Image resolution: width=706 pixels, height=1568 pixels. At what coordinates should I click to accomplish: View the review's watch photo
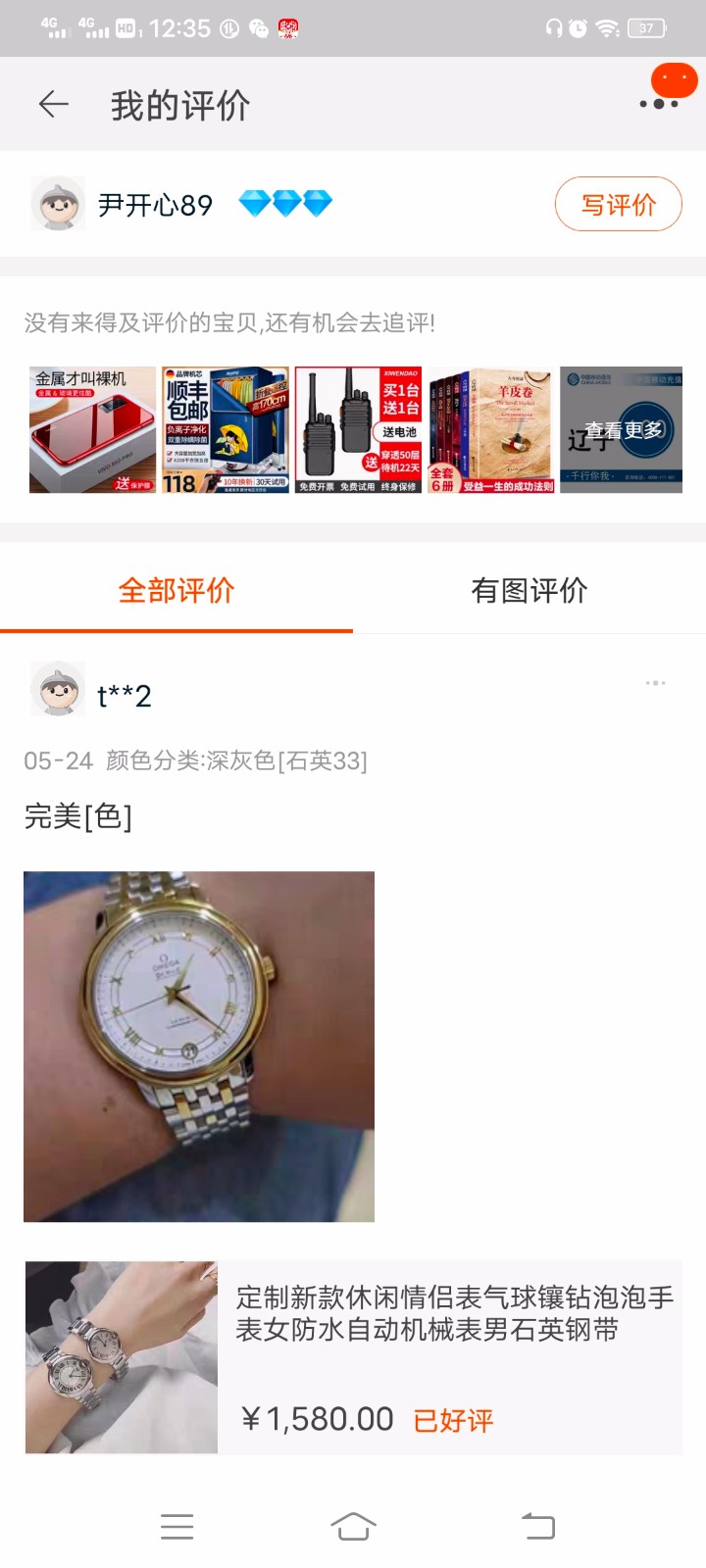pos(199,1047)
